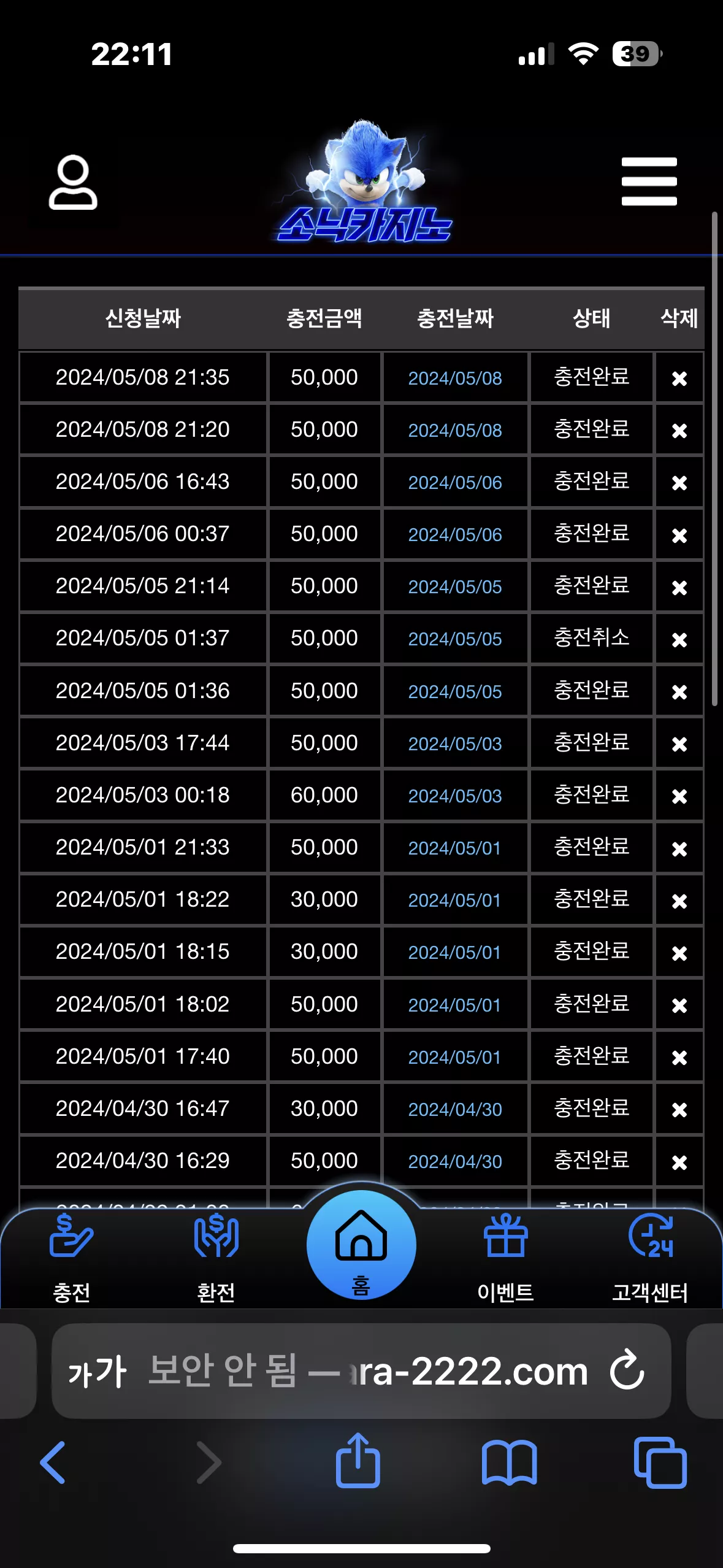Screen dimensions: 723x1568
Task: Switch to the 환전 (withdraw) tab
Action: point(216,1258)
